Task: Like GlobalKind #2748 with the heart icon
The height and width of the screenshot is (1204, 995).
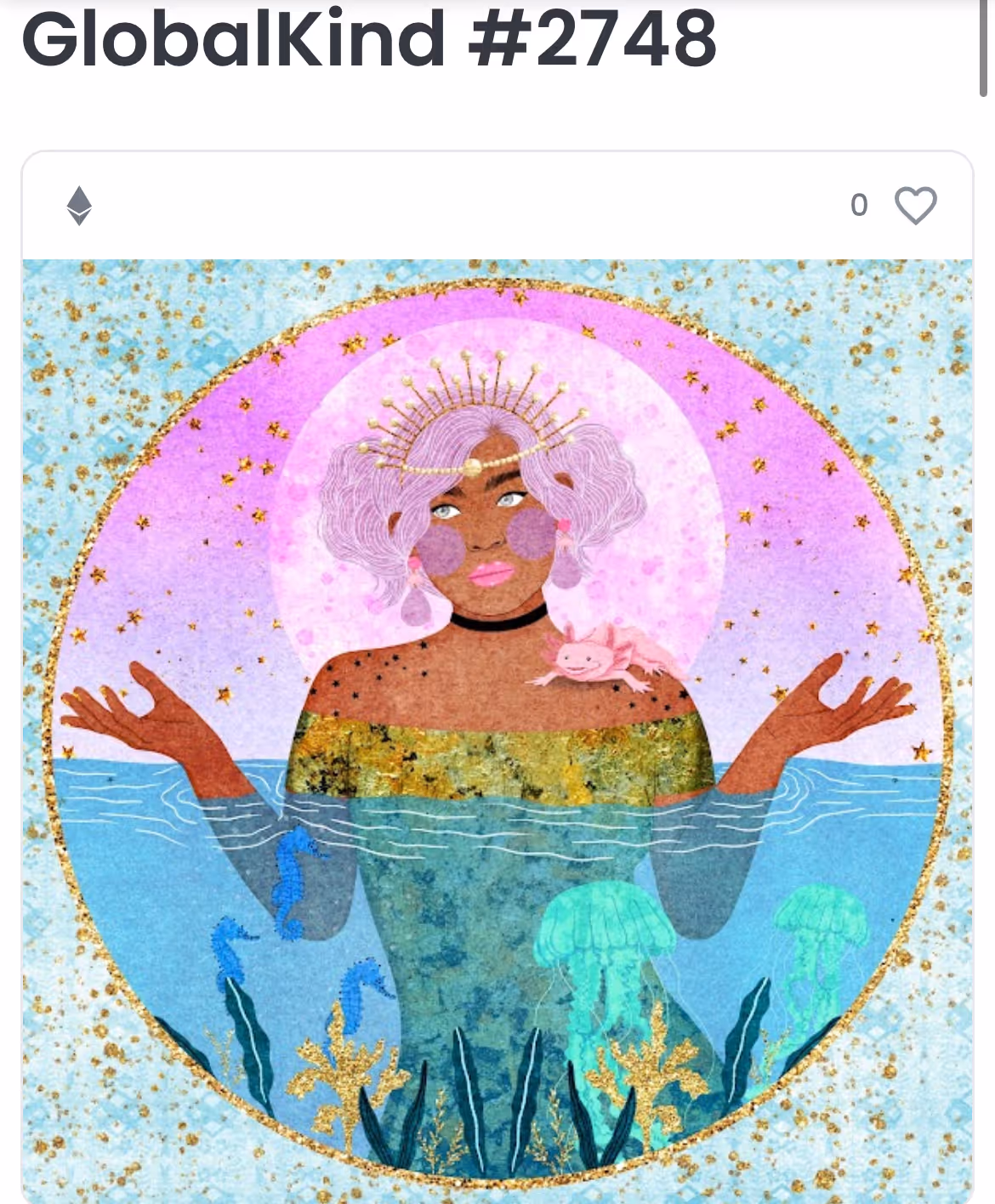Action: point(915,205)
